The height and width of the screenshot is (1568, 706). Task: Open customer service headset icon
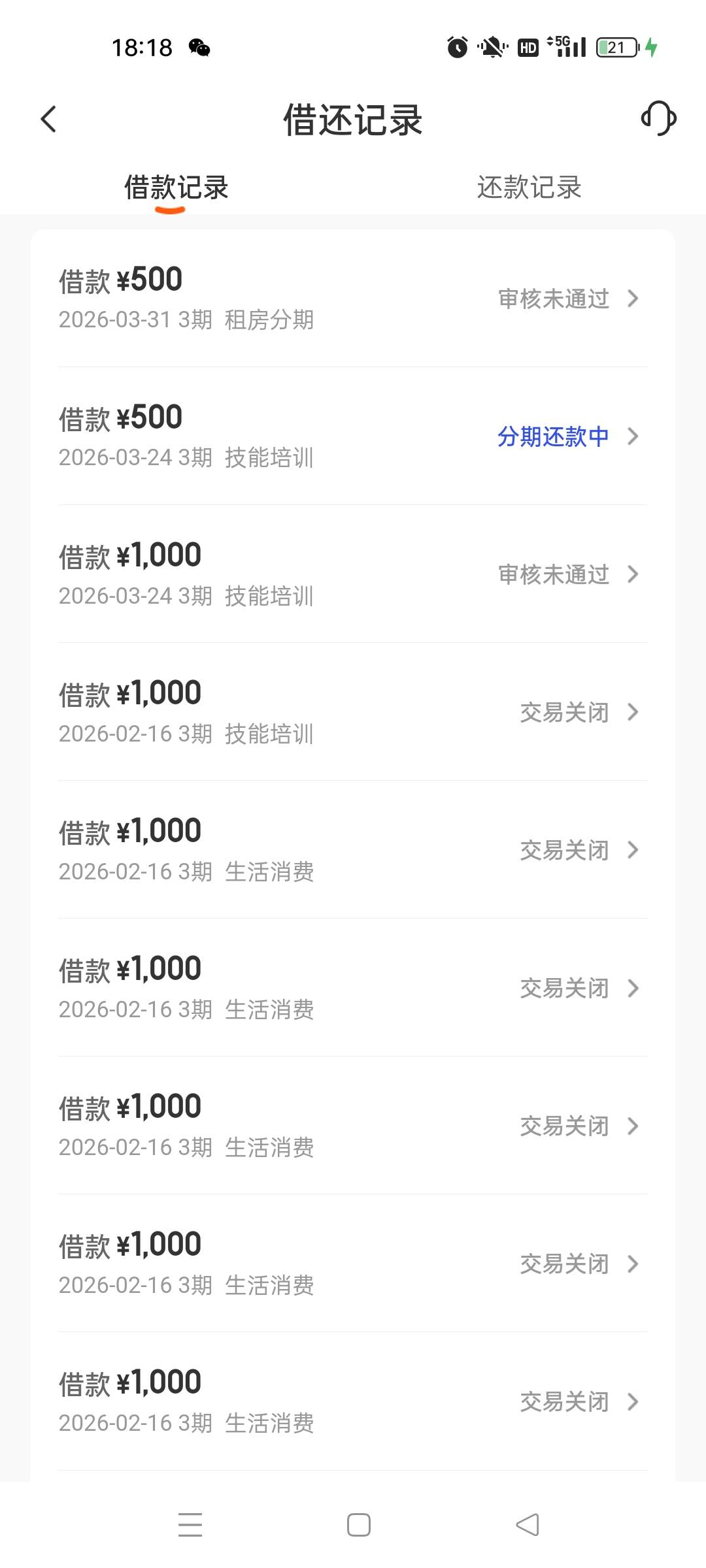pyautogui.click(x=658, y=118)
